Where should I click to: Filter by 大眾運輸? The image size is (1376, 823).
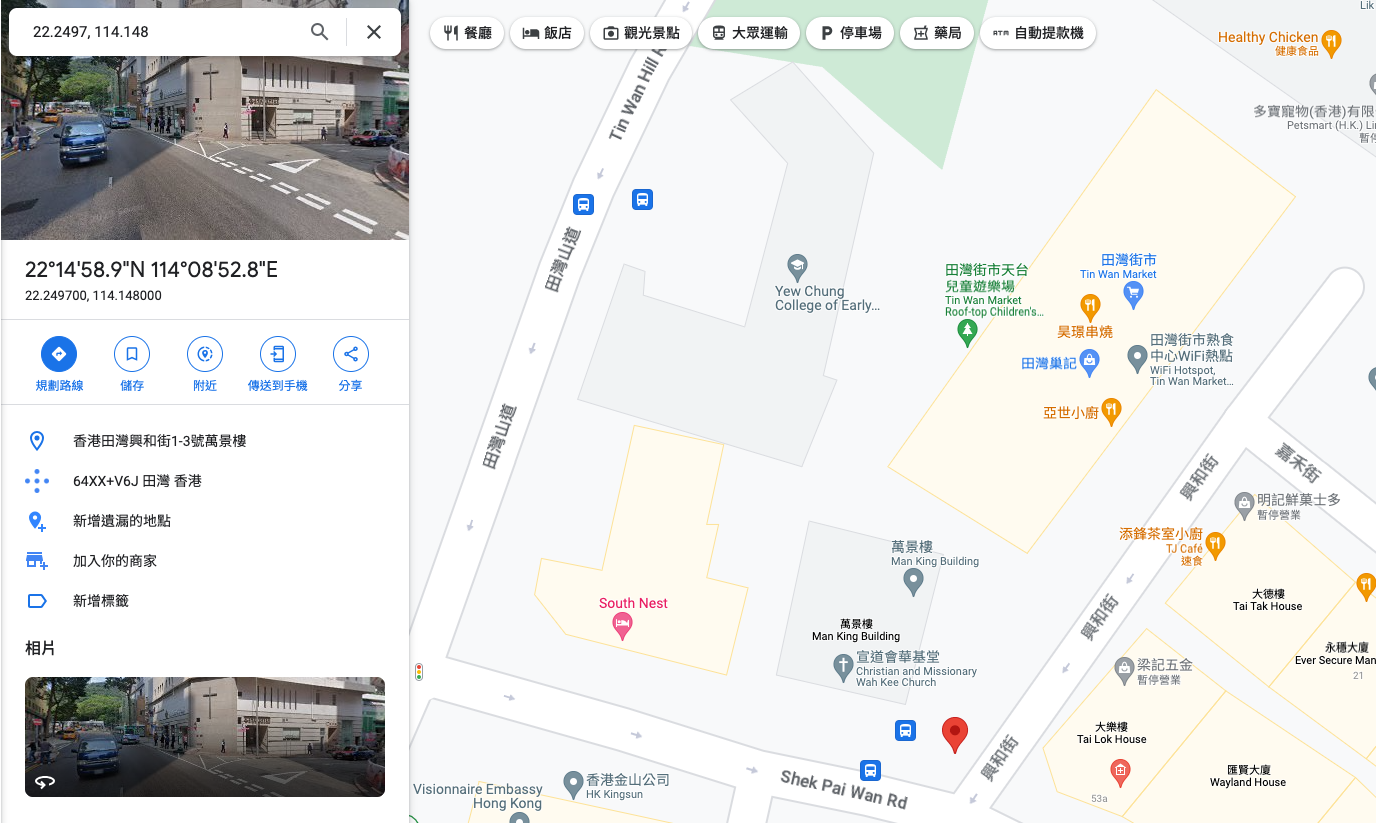coord(748,33)
